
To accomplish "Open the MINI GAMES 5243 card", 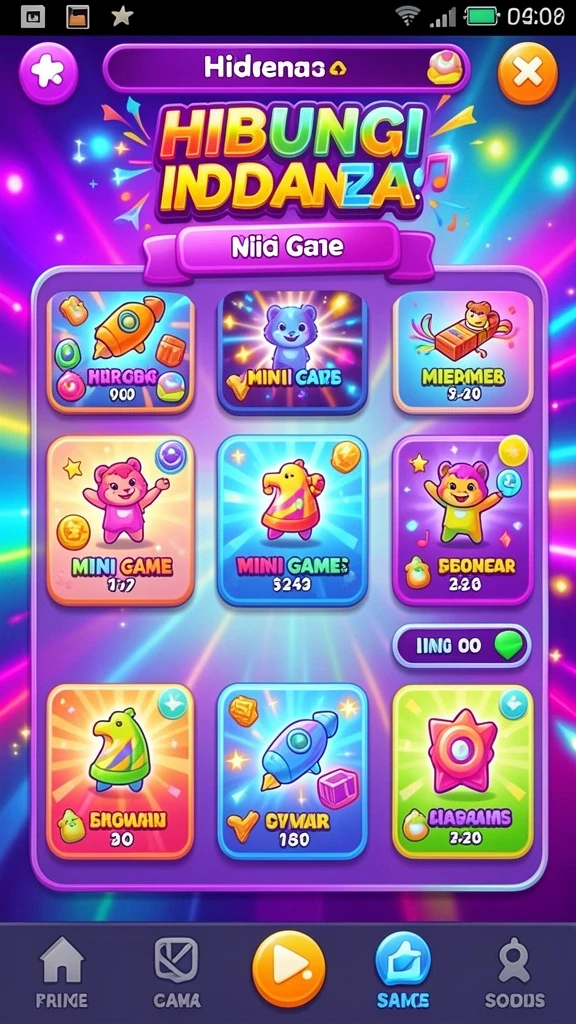I will pos(292,520).
